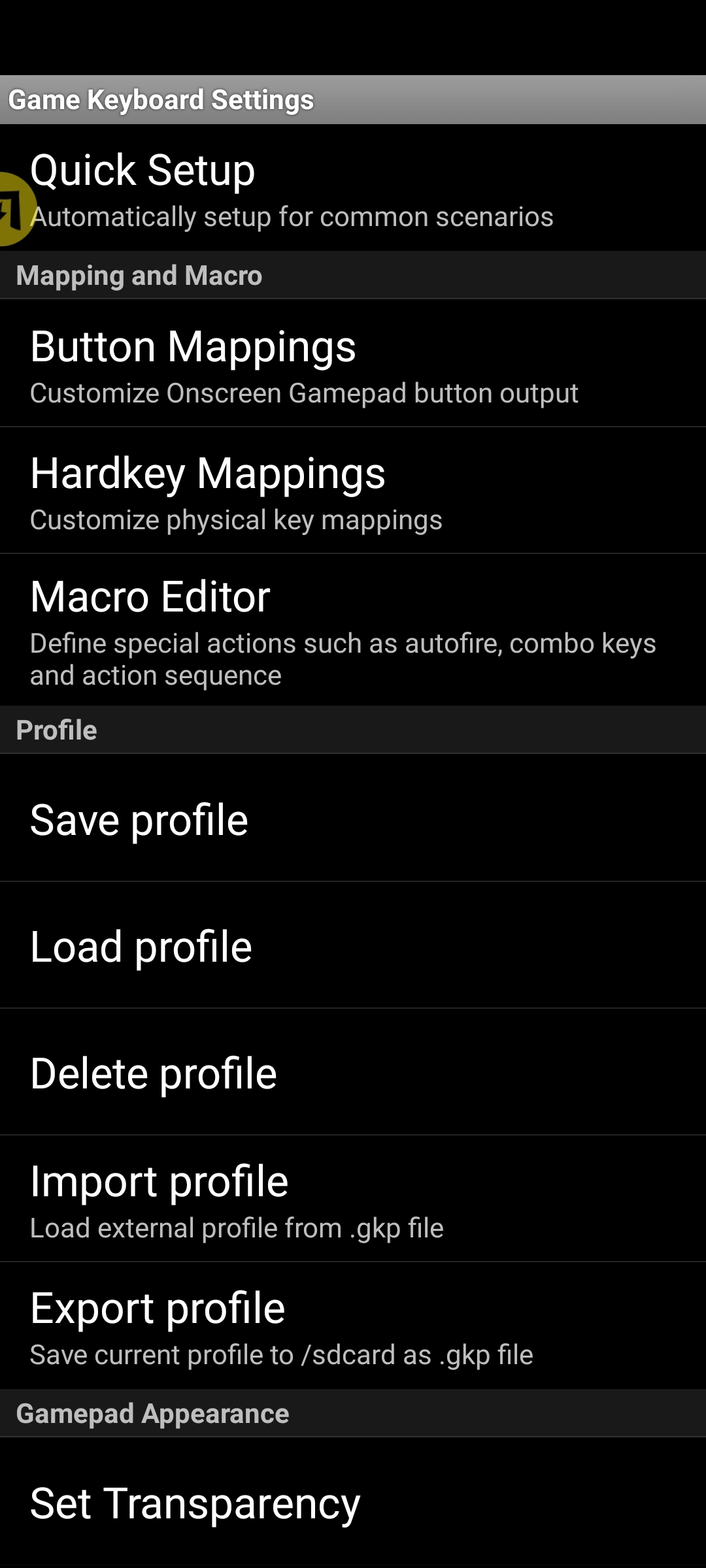Choose Load profile
Viewport: 706px width, 1568px height.
353,945
